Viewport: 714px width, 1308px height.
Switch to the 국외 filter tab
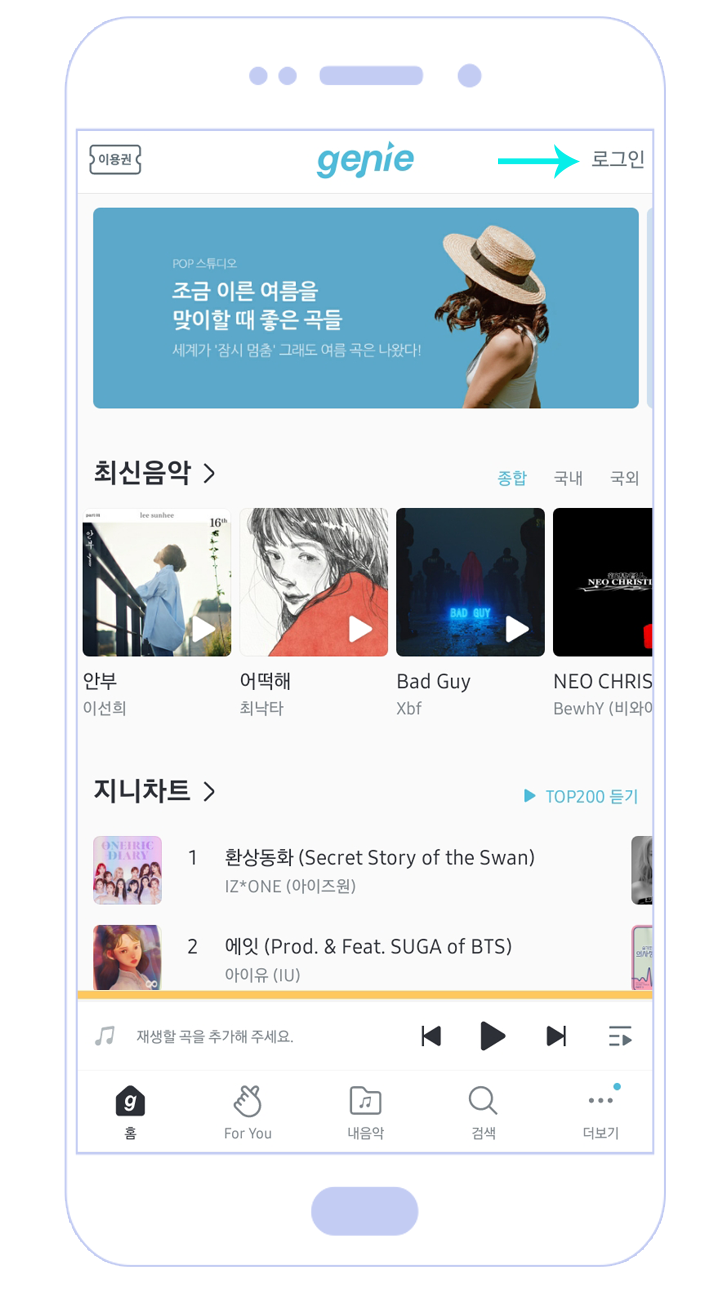[x=624, y=478]
